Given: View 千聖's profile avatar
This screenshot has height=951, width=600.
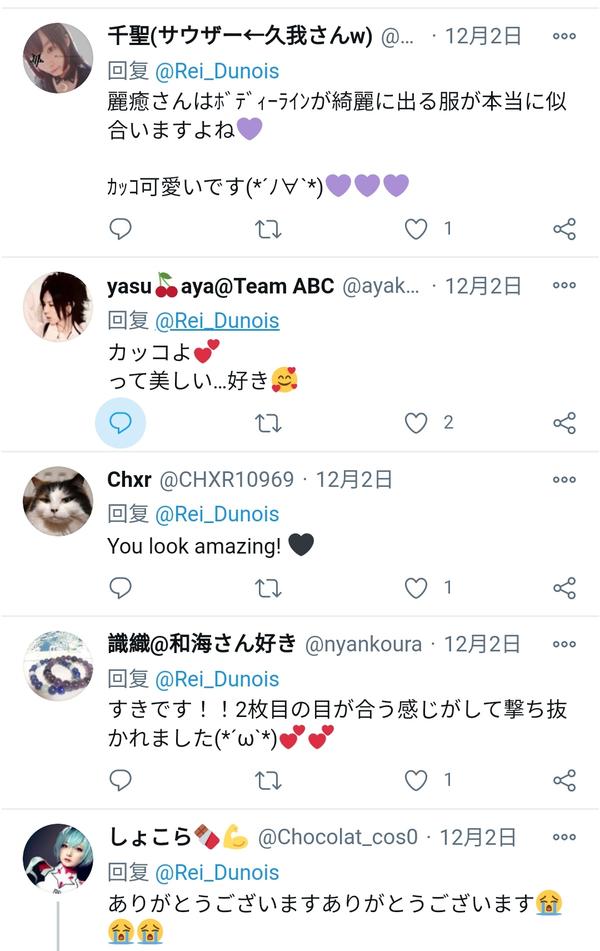Looking at the screenshot, I should pos(58,58).
